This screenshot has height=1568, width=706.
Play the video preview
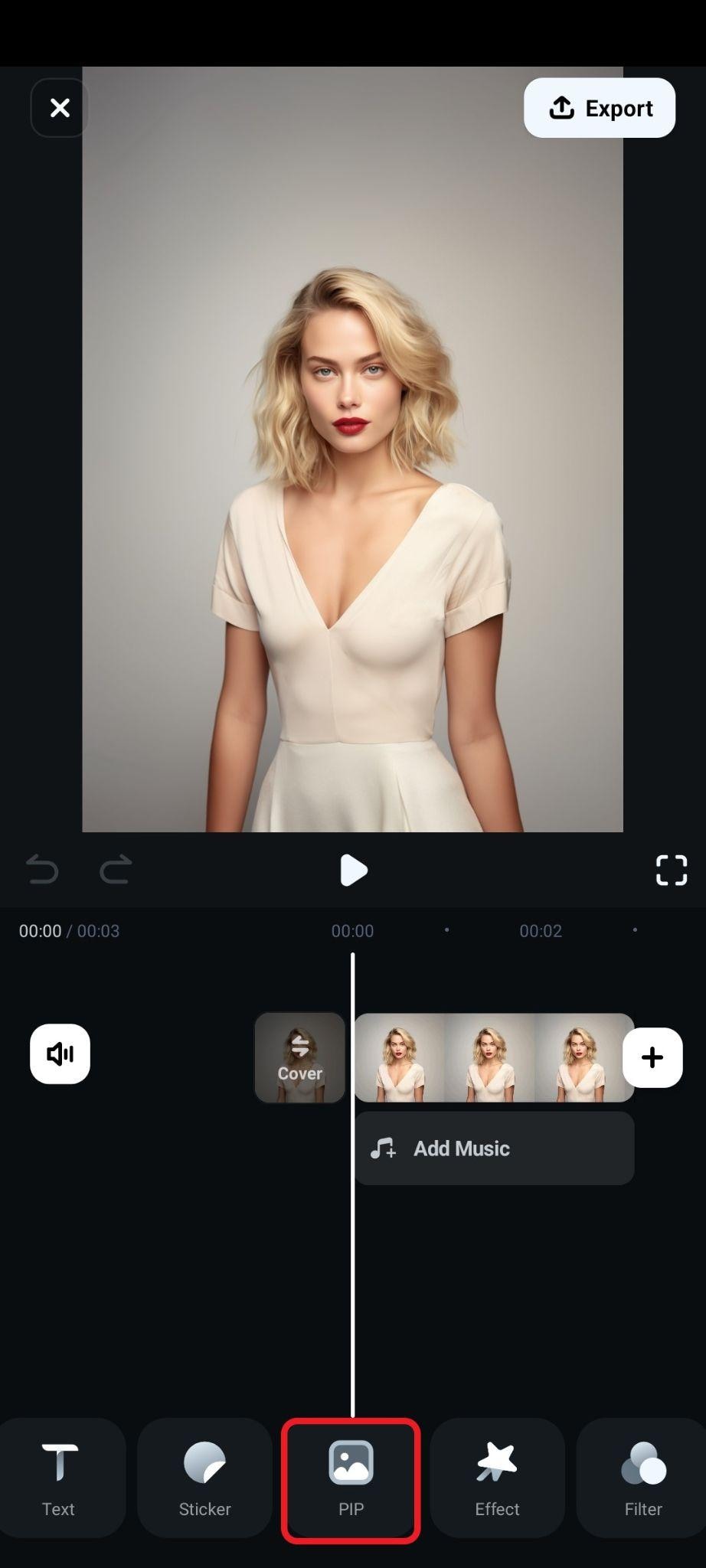[353, 870]
